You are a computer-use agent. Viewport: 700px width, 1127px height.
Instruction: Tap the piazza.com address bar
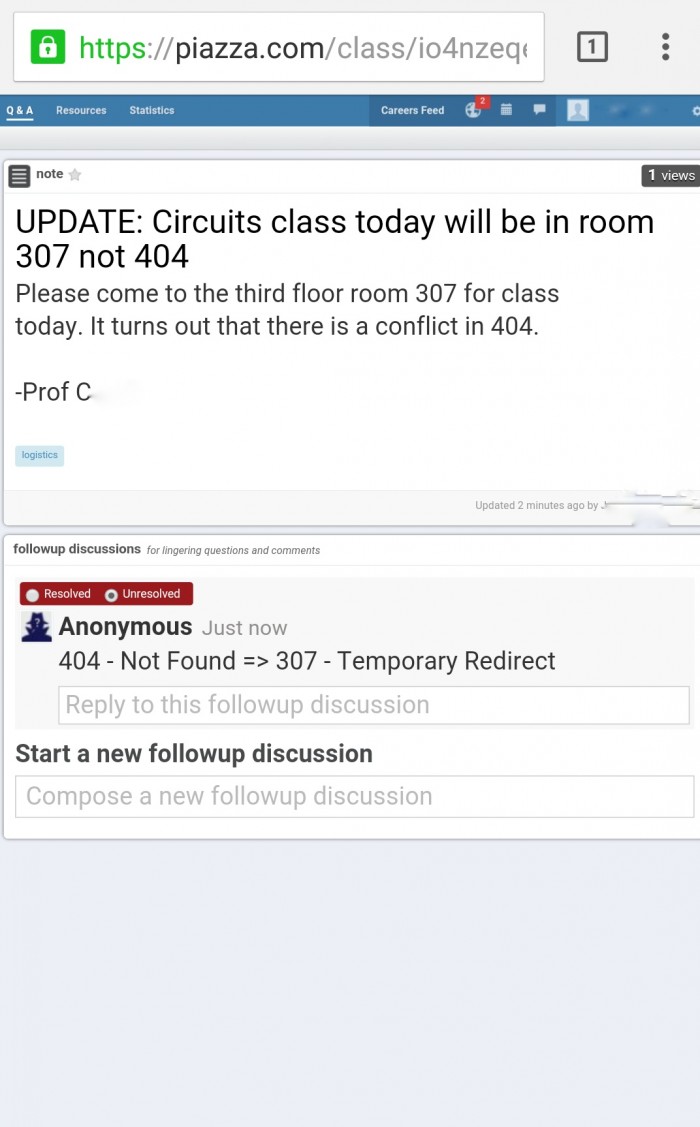click(x=290, y=47)
